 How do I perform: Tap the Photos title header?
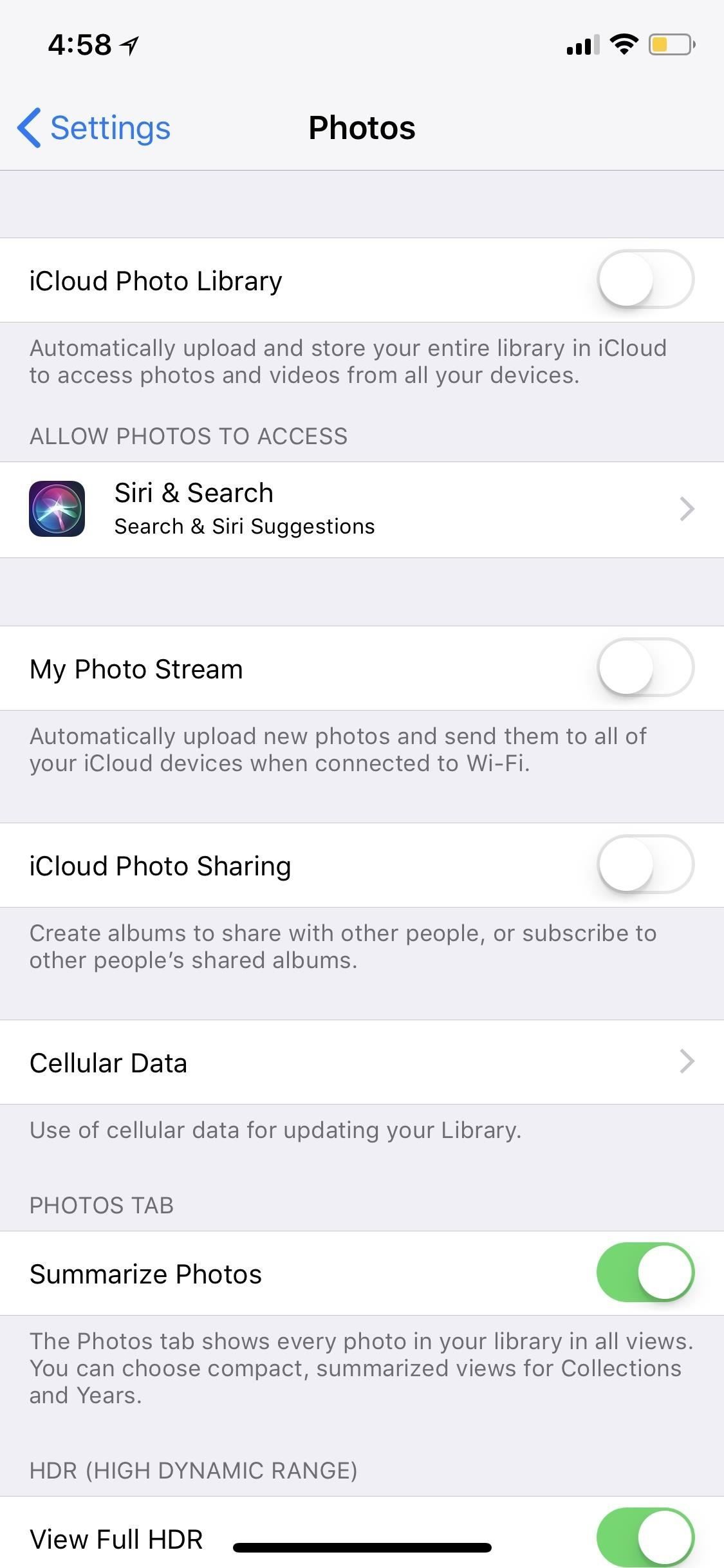point(362,127)
